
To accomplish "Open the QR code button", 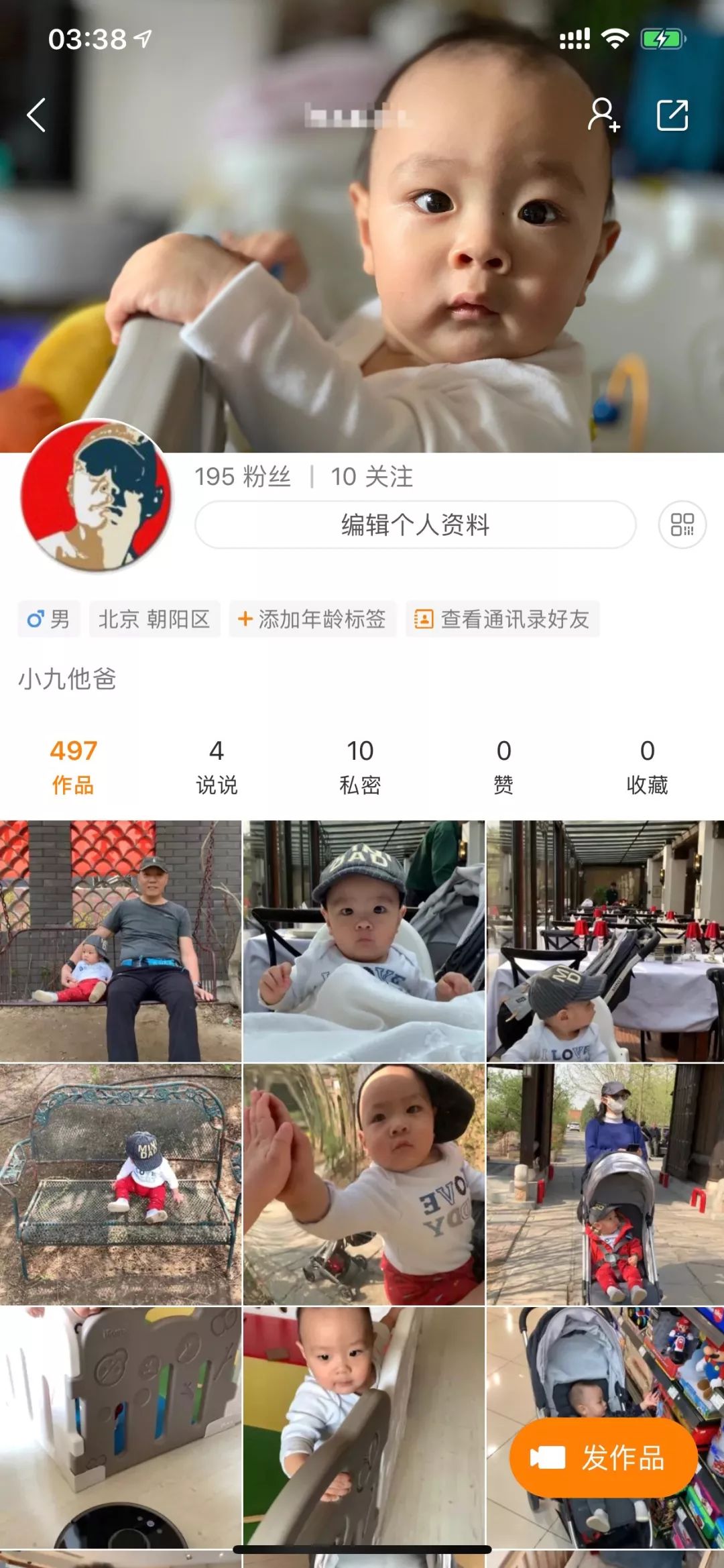I will coord(682,524).
